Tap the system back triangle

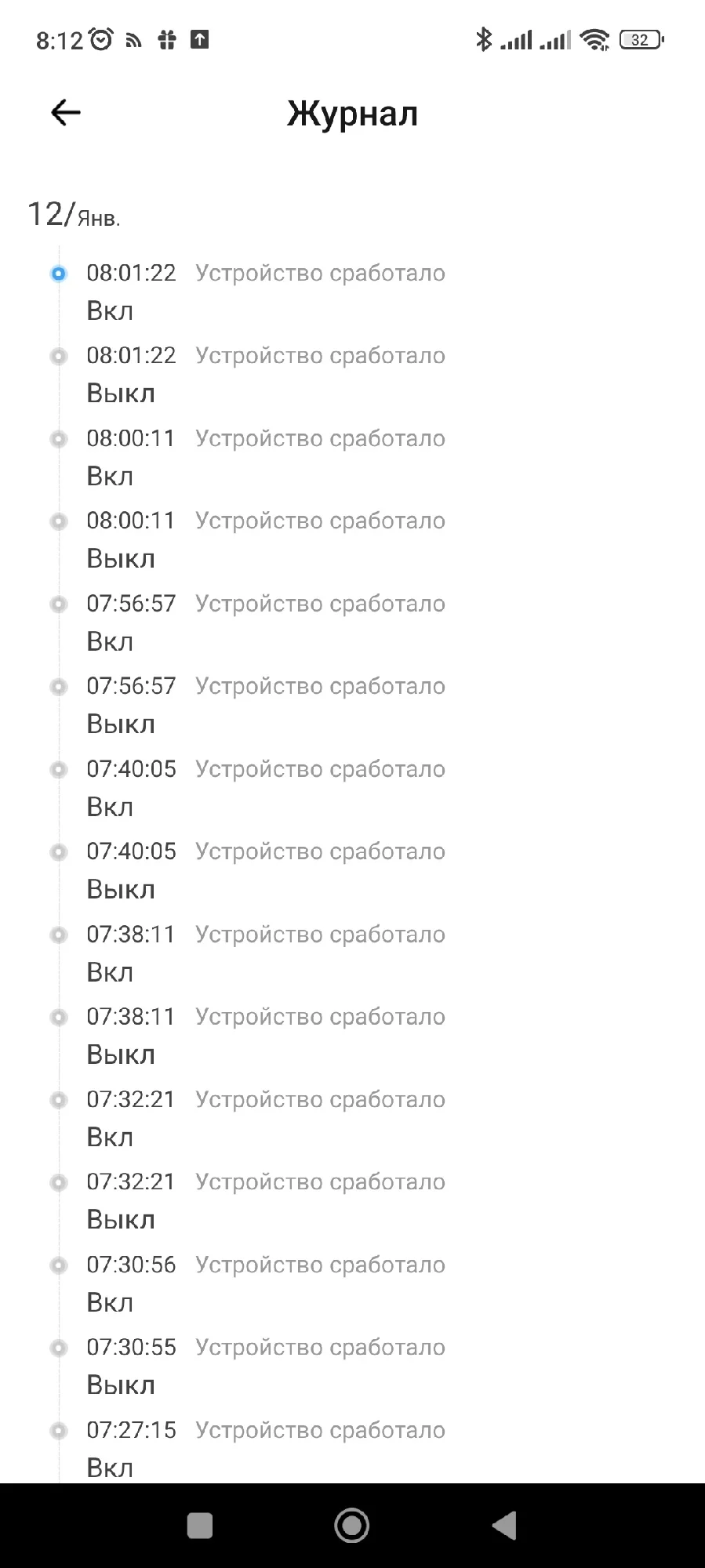(503, 1526)
